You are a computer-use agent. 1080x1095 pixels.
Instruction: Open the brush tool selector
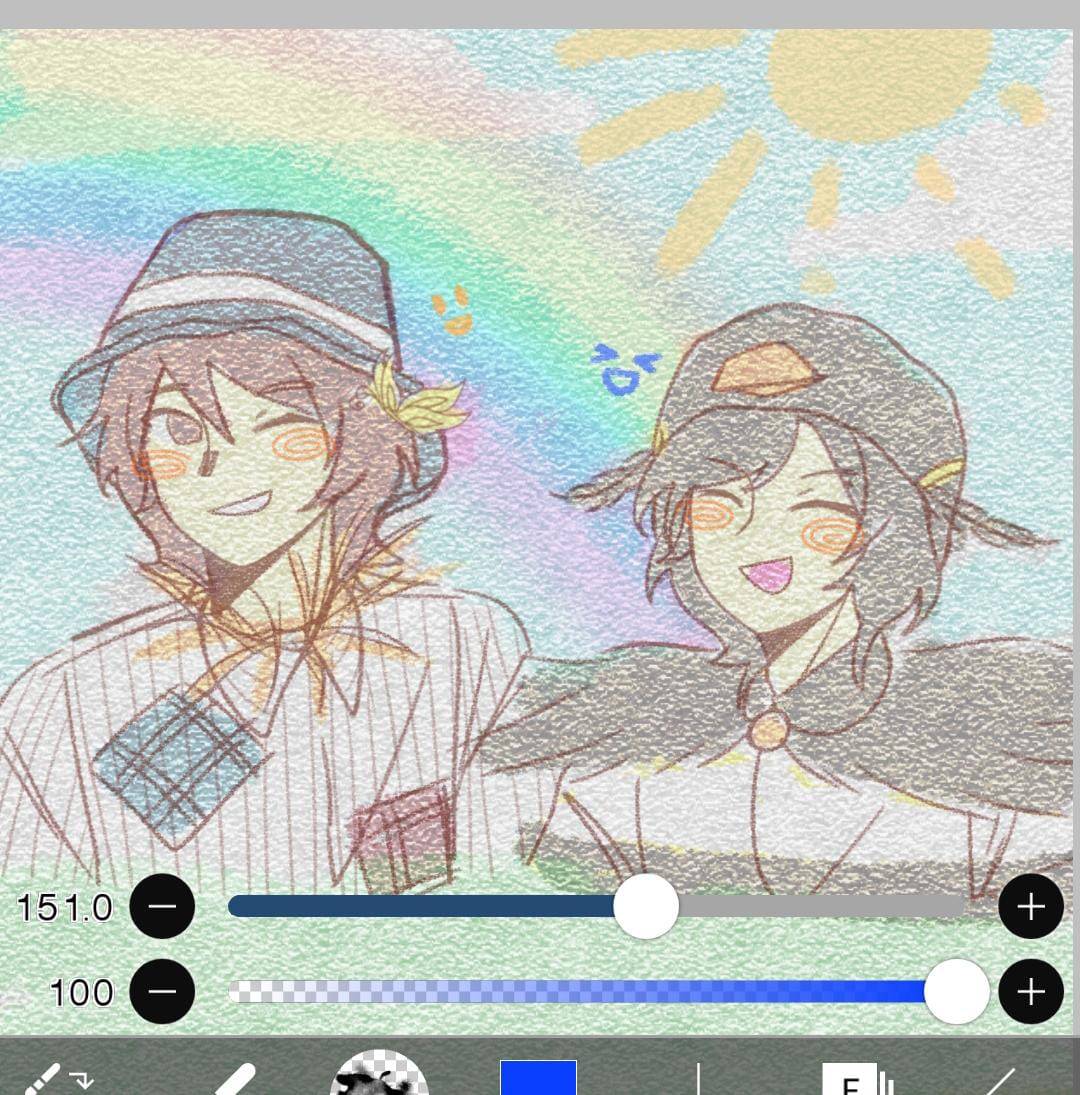(234, 1080)
